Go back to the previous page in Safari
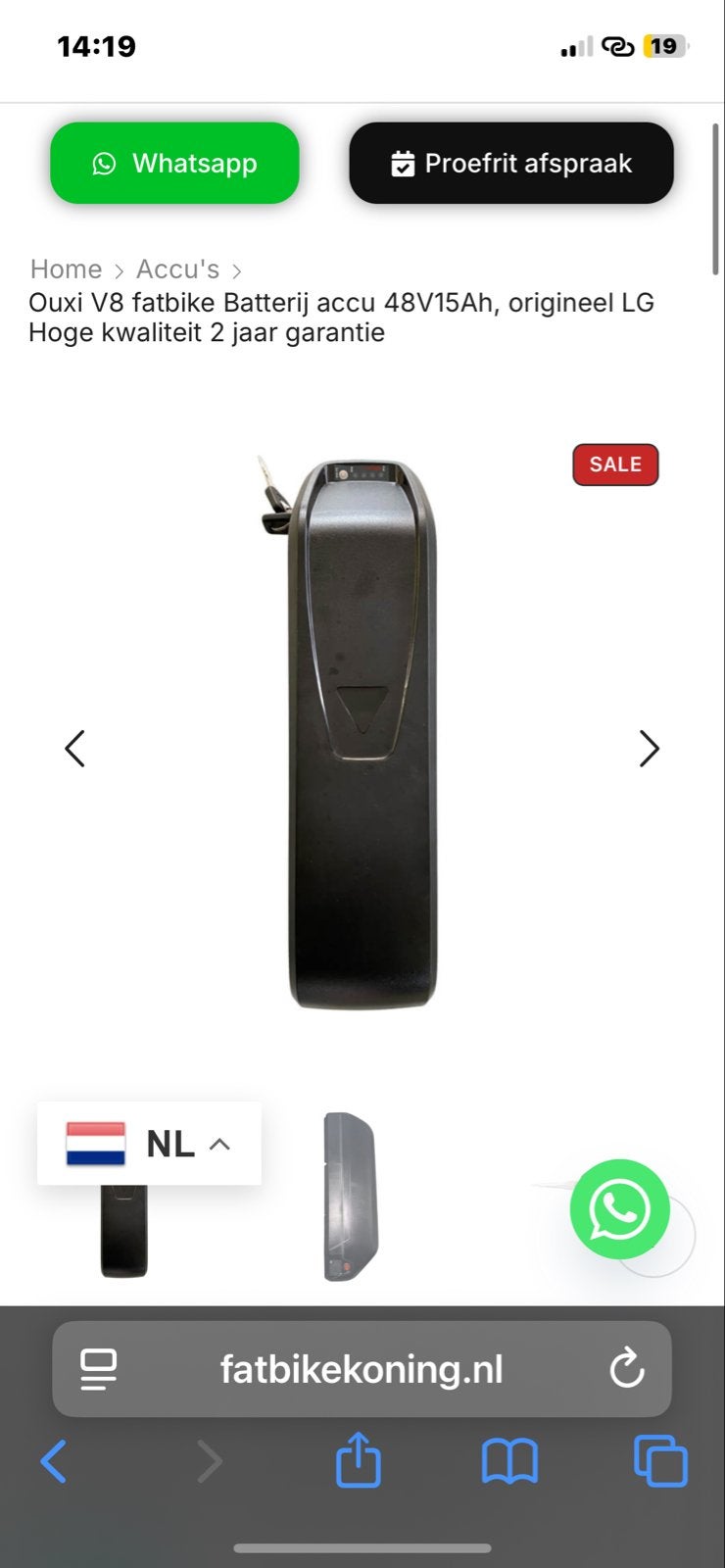725x1568 pixels. pyautogui.click(x=54, y=1462)
